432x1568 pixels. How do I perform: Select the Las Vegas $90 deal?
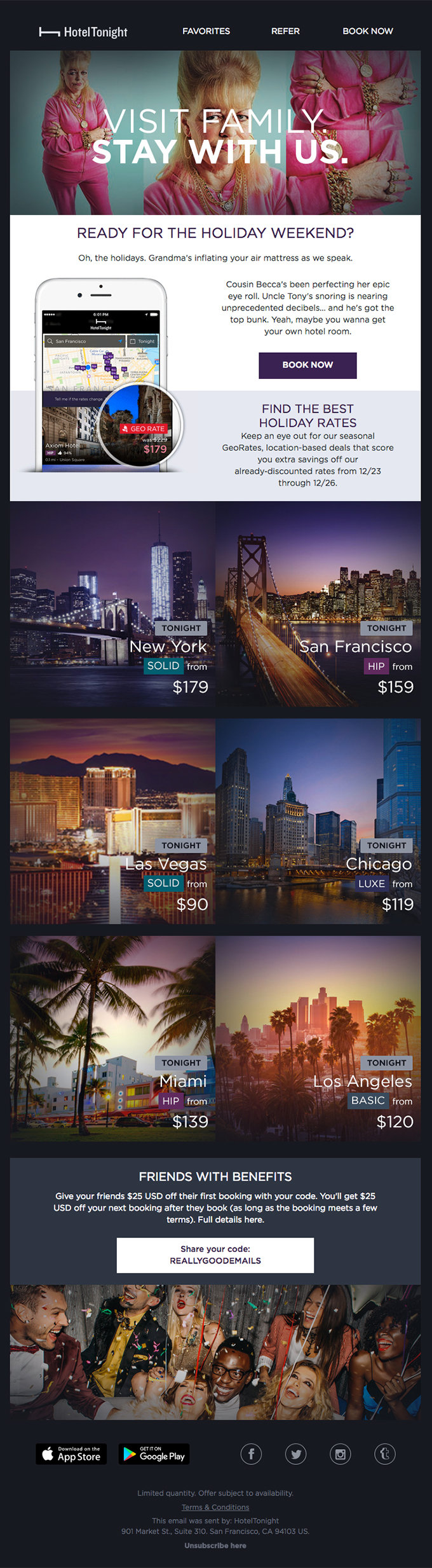tap(112, 821)
